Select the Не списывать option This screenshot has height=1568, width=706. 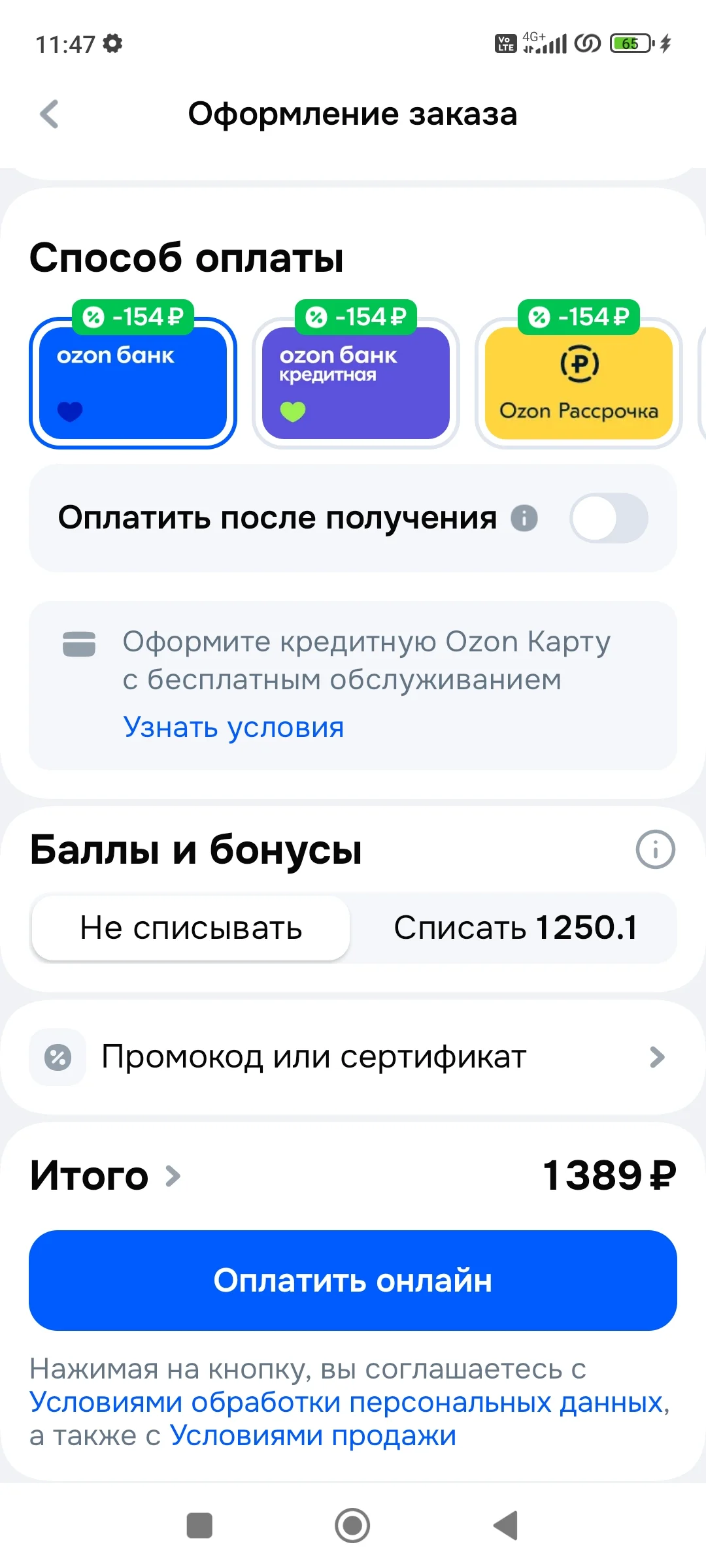(191, 928)
